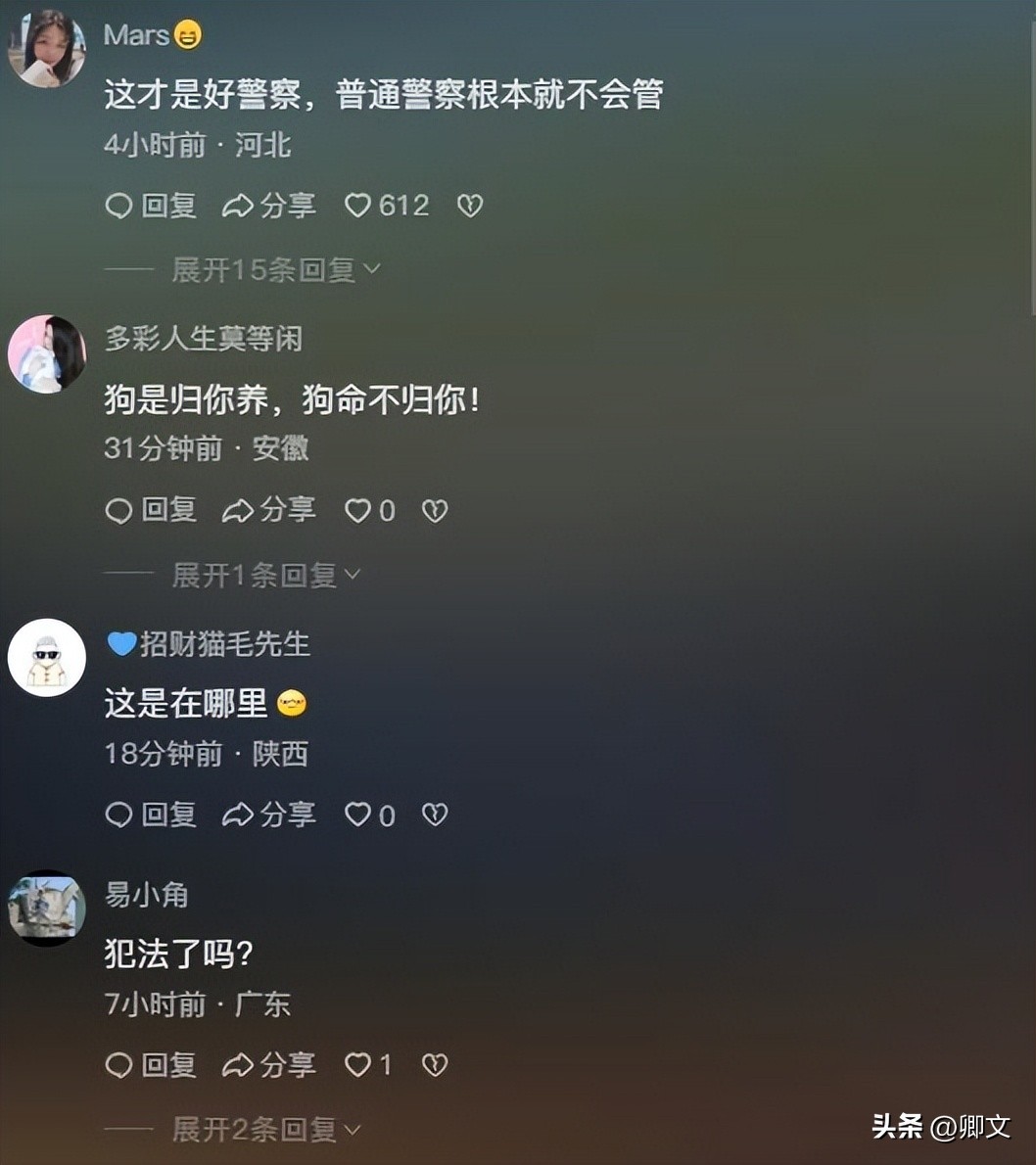Like 招财猫毛先生's comment
1036x1165 pixels.
[x=358, y=815]
